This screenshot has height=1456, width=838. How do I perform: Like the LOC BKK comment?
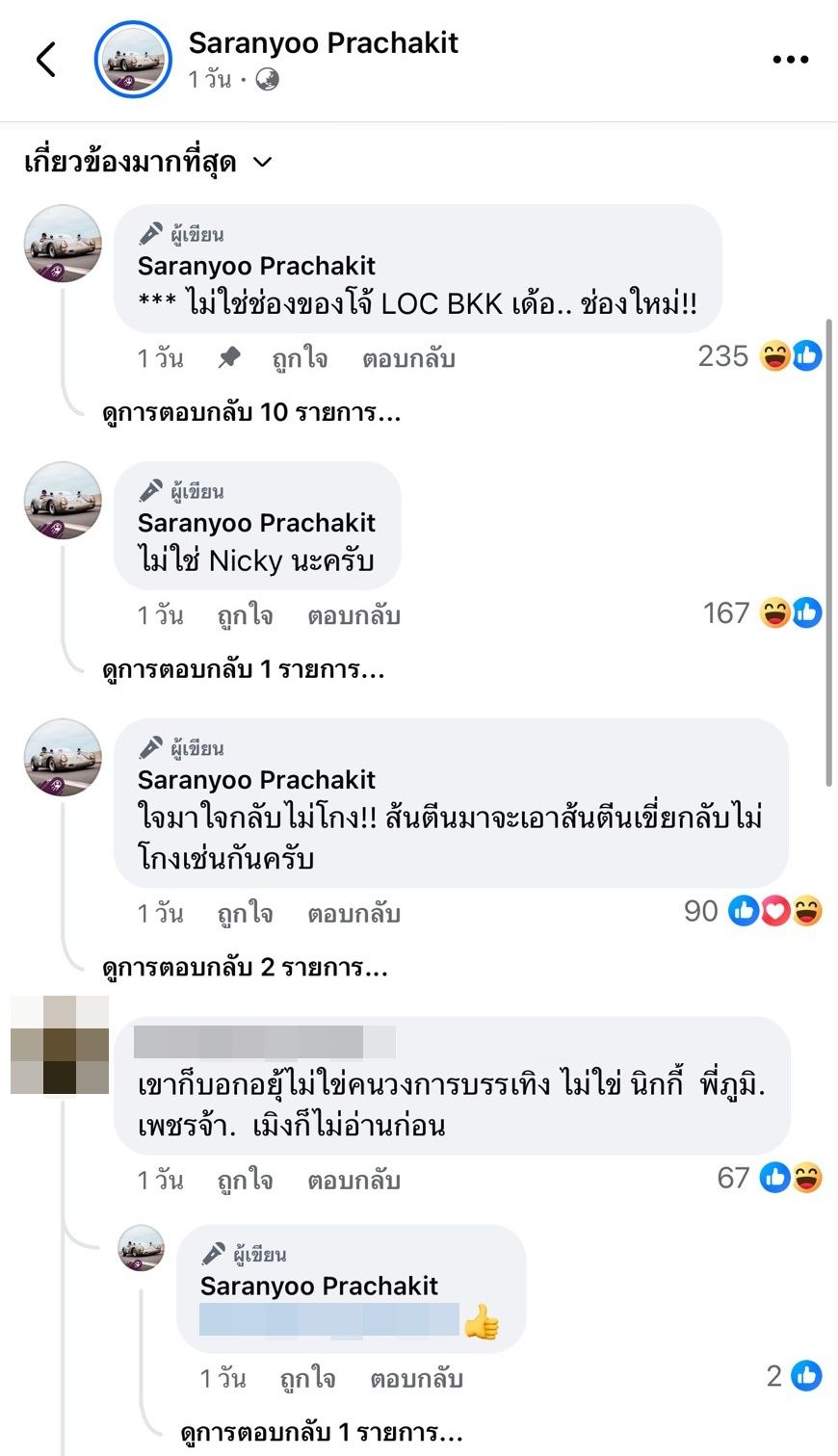pos(300,359)
